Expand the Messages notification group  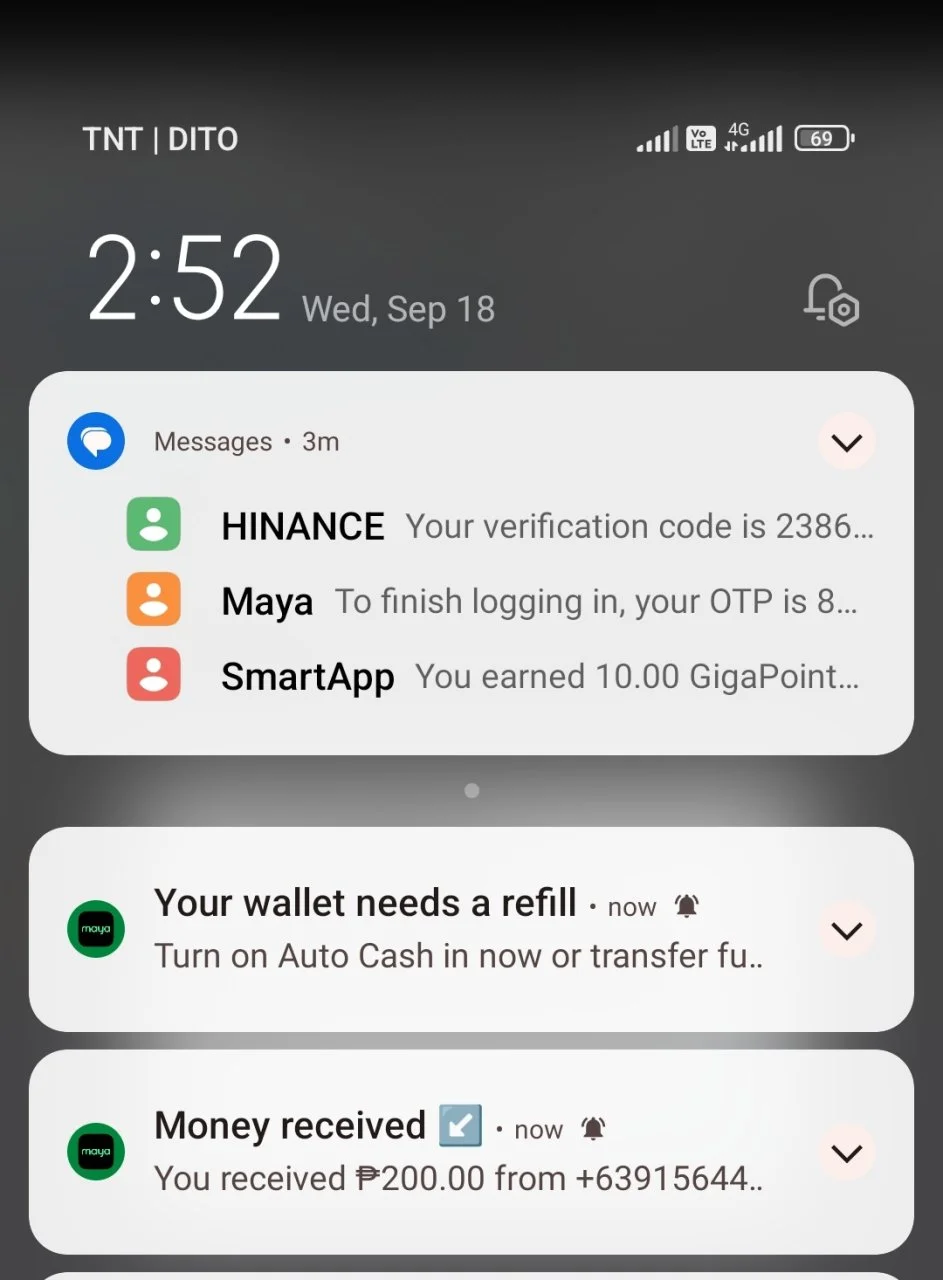tap(846, 442)
